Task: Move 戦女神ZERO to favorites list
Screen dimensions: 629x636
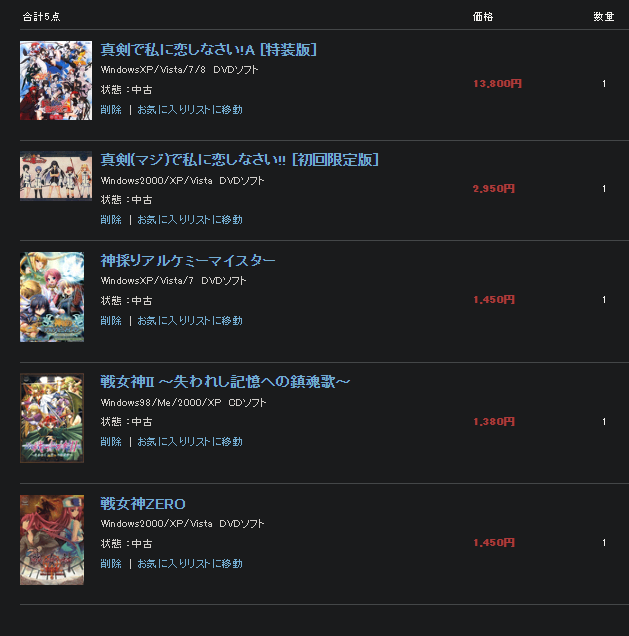Action: click(x=190, y=564)
